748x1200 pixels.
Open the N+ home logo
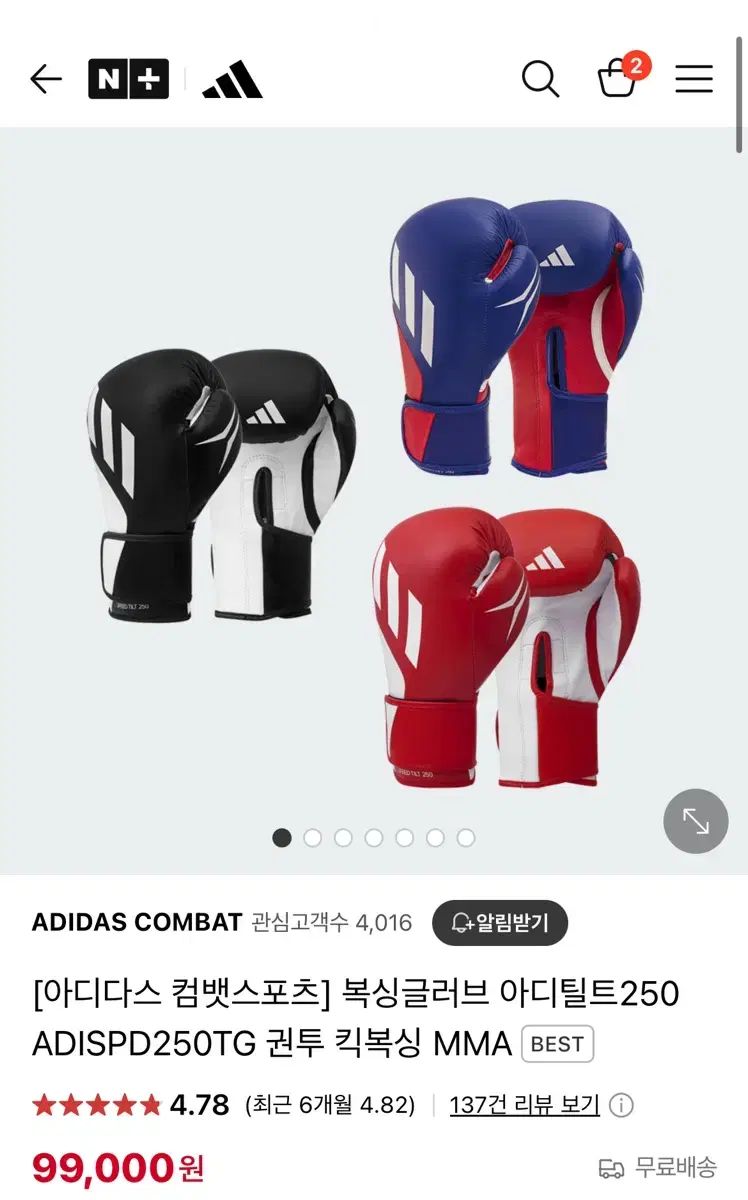tap(128, 79)
